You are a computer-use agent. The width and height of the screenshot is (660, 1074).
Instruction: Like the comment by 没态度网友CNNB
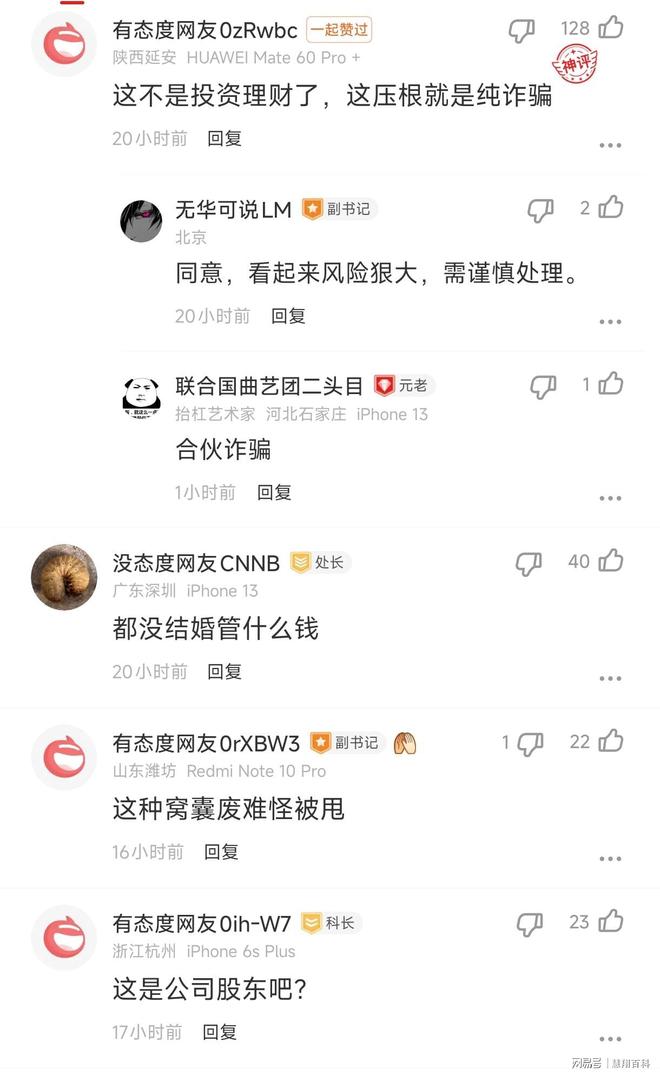611,561
